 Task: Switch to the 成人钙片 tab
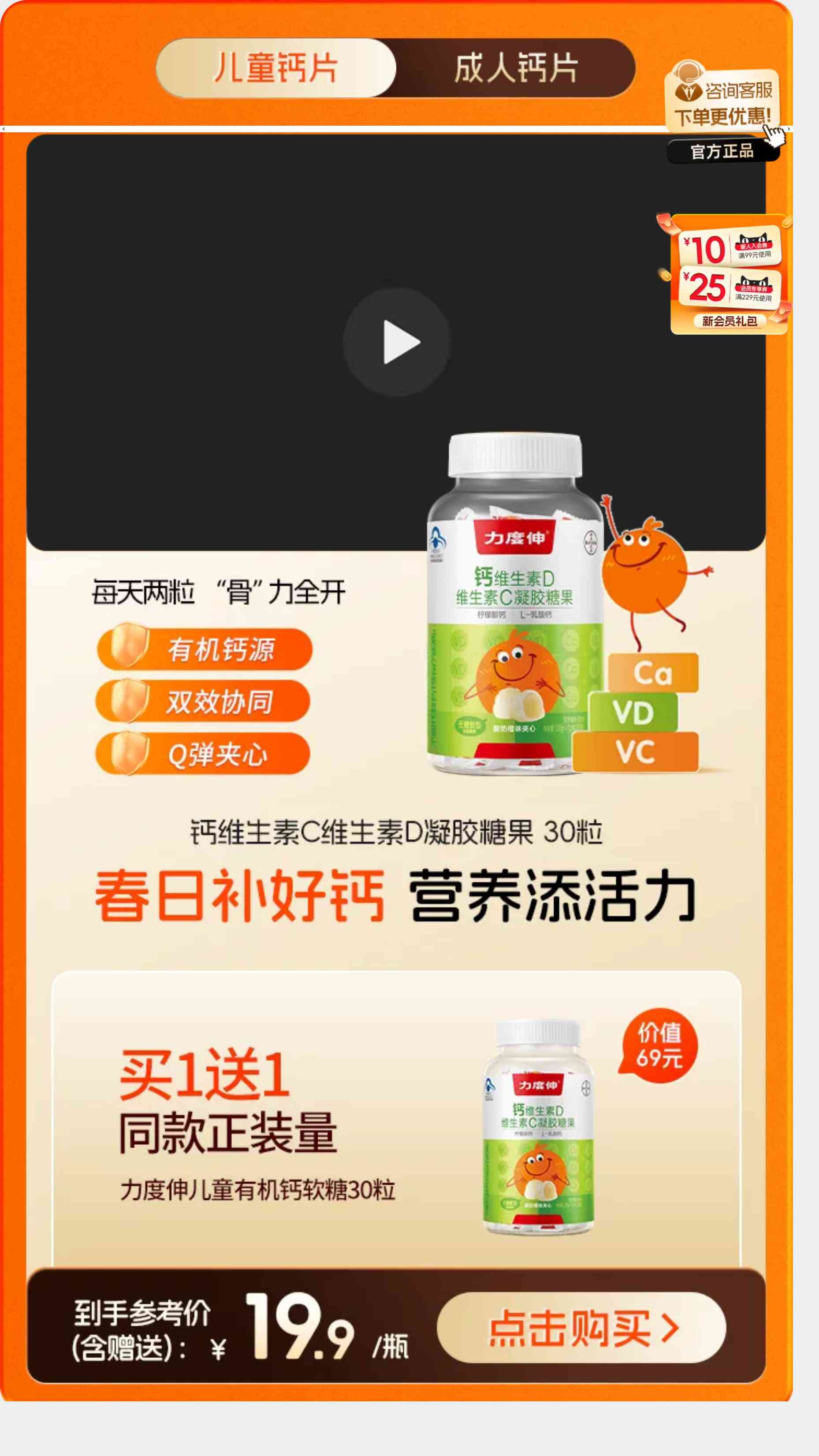click(515, 68)
